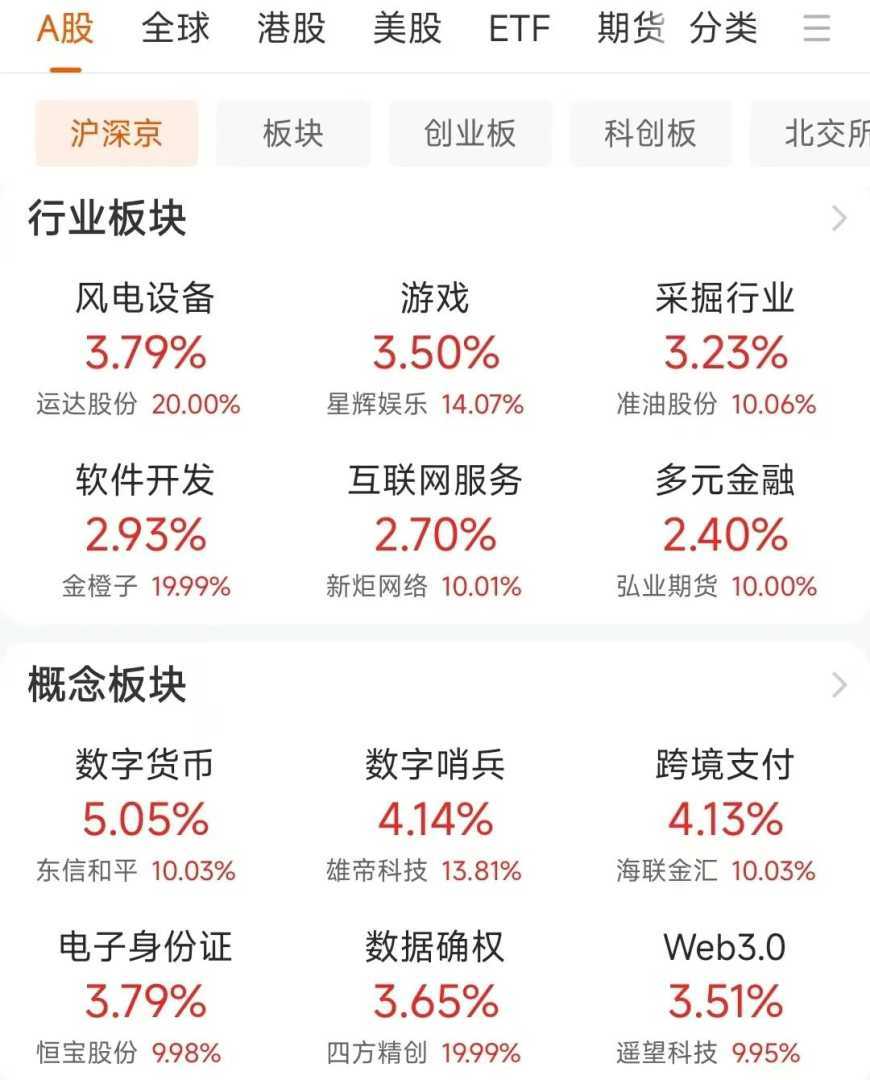The width and height of the screenshot is (870, 1080).
Task: Open the 多元金融 sector card
Action: click(x=725, y=532)
